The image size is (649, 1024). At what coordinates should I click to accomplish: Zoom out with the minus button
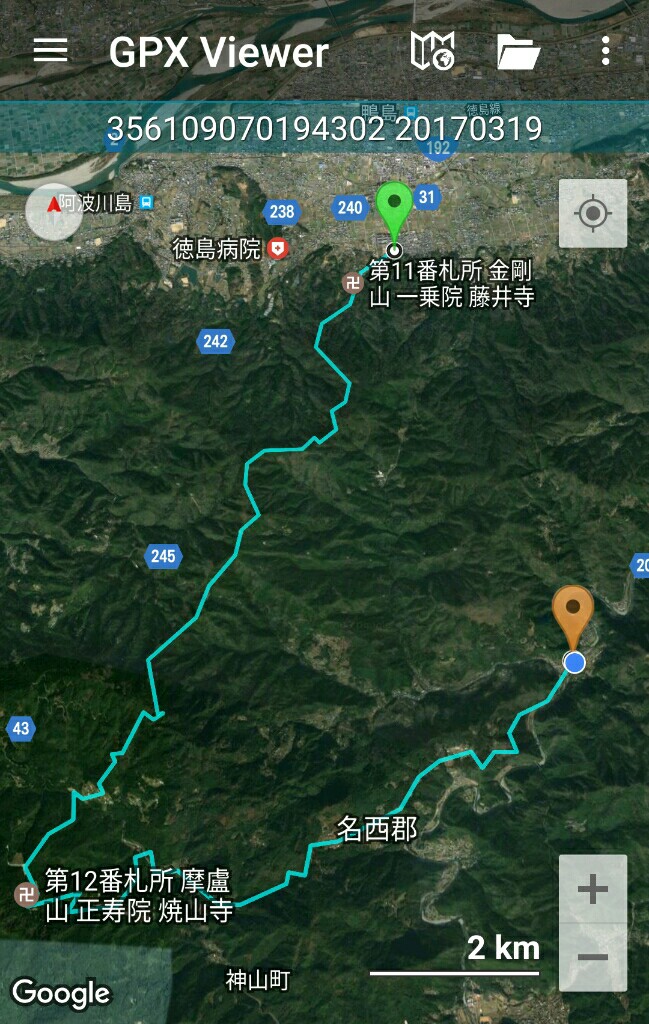[593, 957]
